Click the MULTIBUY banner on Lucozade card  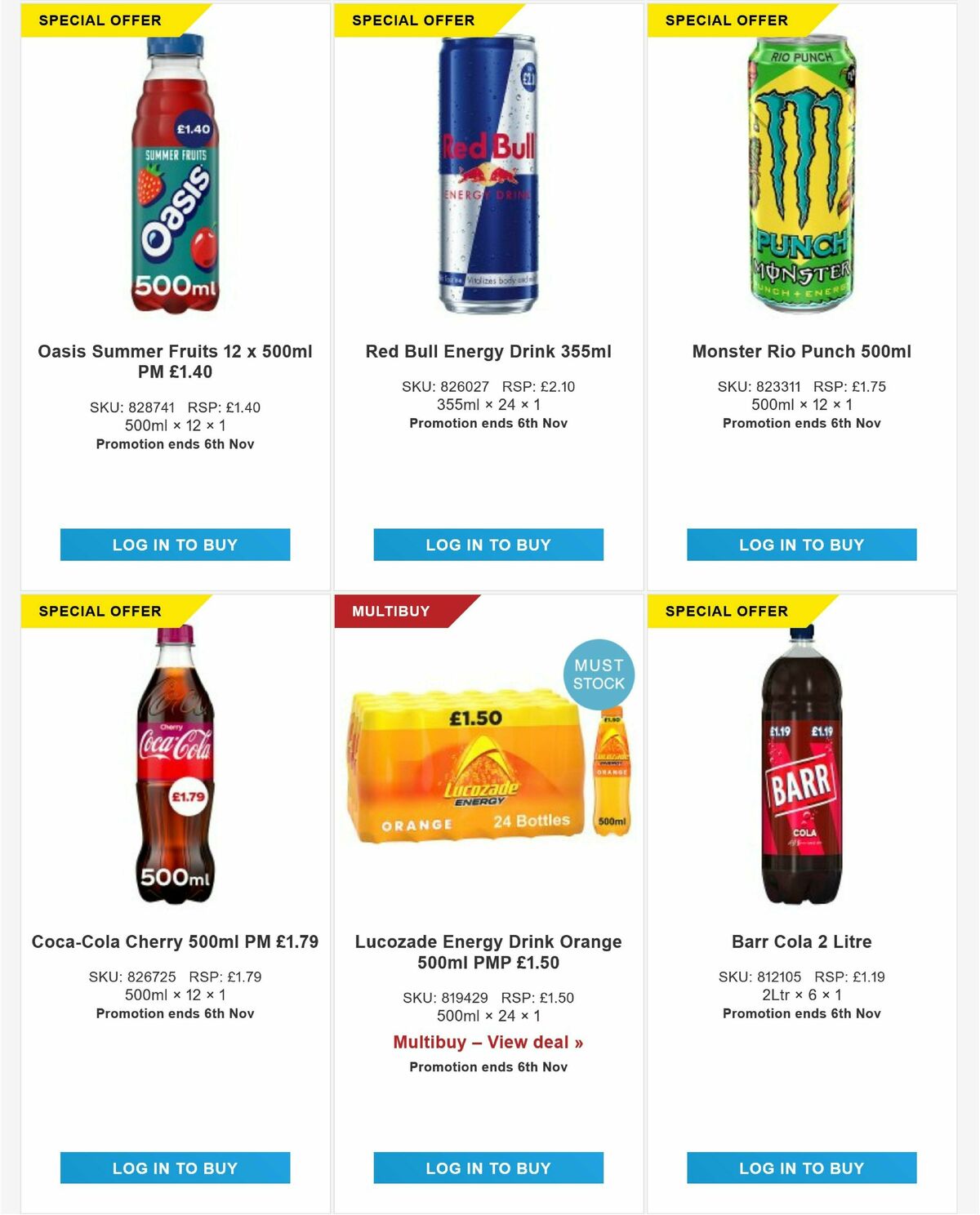point(392,611)
